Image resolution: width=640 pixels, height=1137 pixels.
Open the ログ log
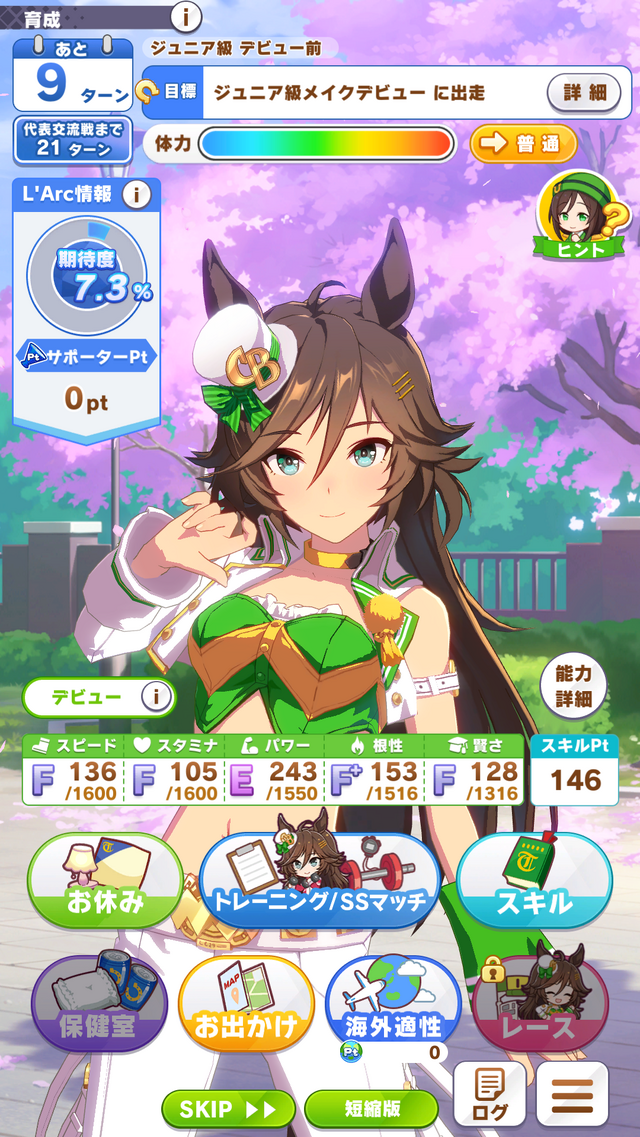tap(489, 1097)
